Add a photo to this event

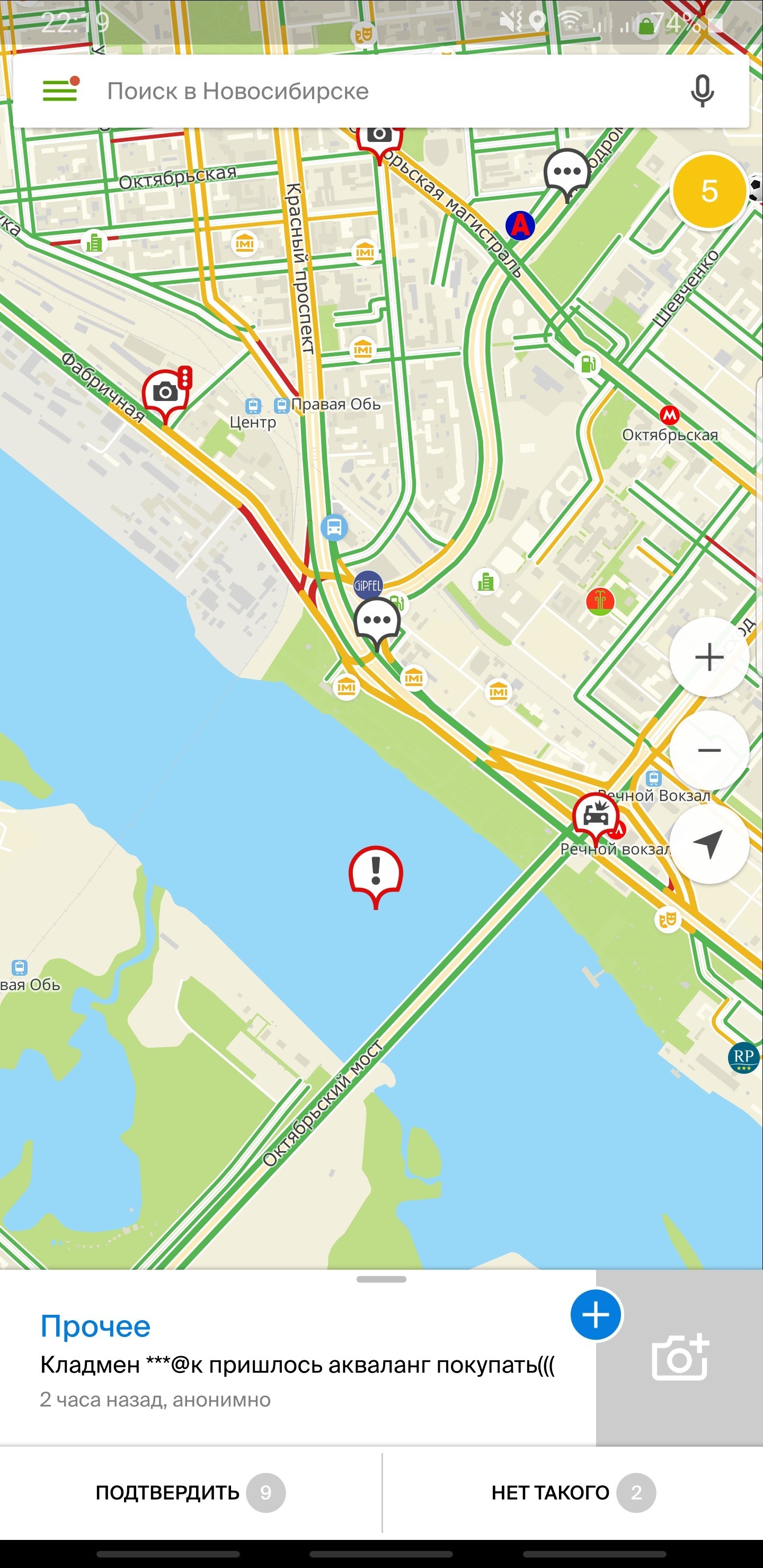click(x=679, y=1357)
